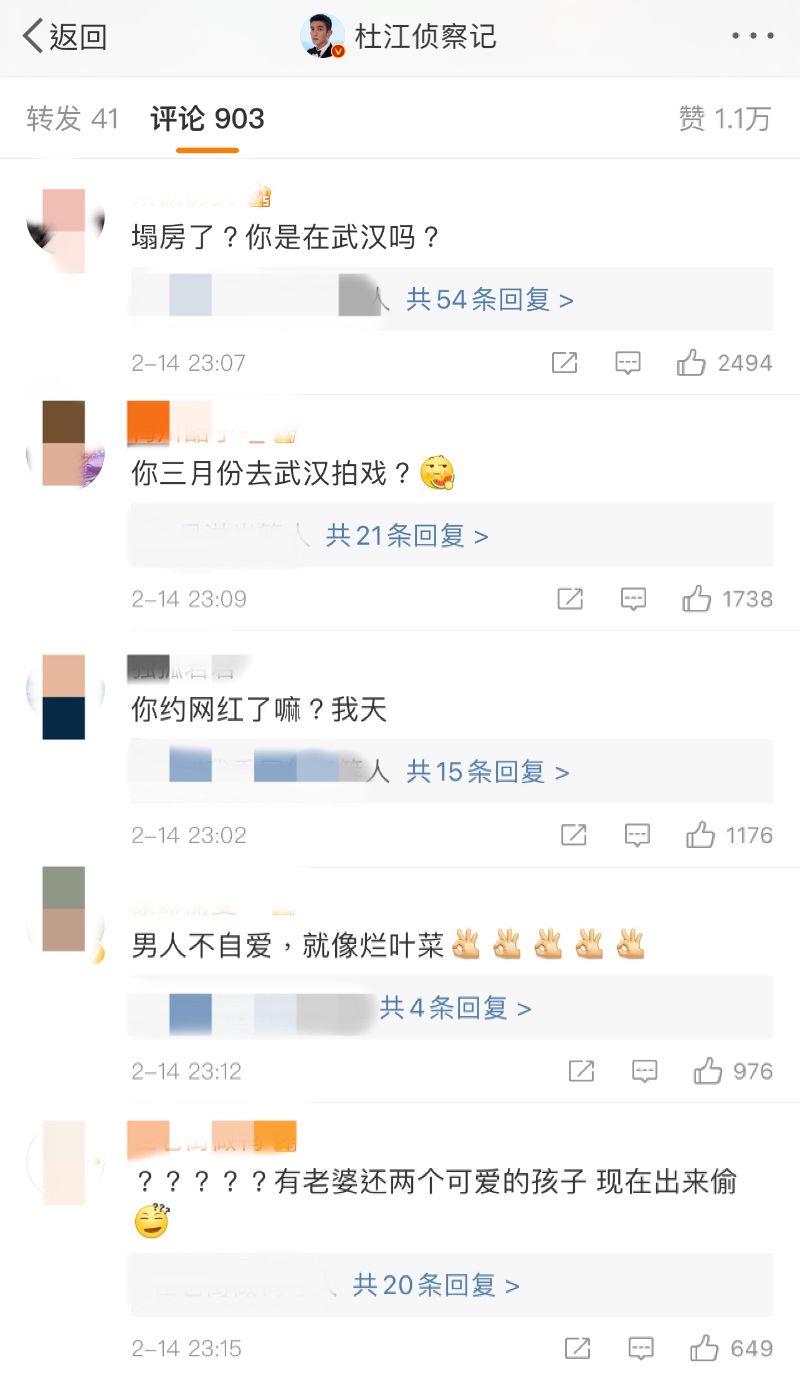Image resolution: width=800 pixels, height=1375 pixels.
Task: Switch to the 转发 41 tab
Action: [72, 119]
